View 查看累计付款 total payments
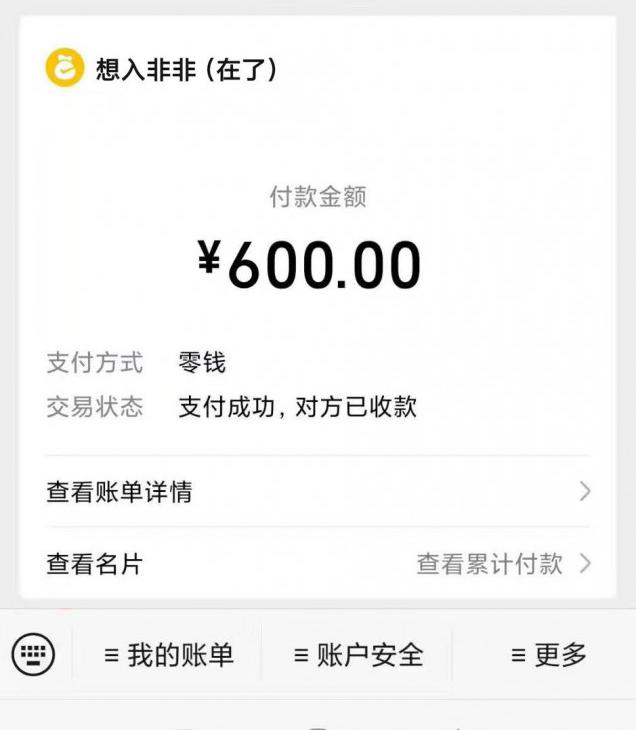The height and width of the screenshot is (730, 636). (502, 564)
